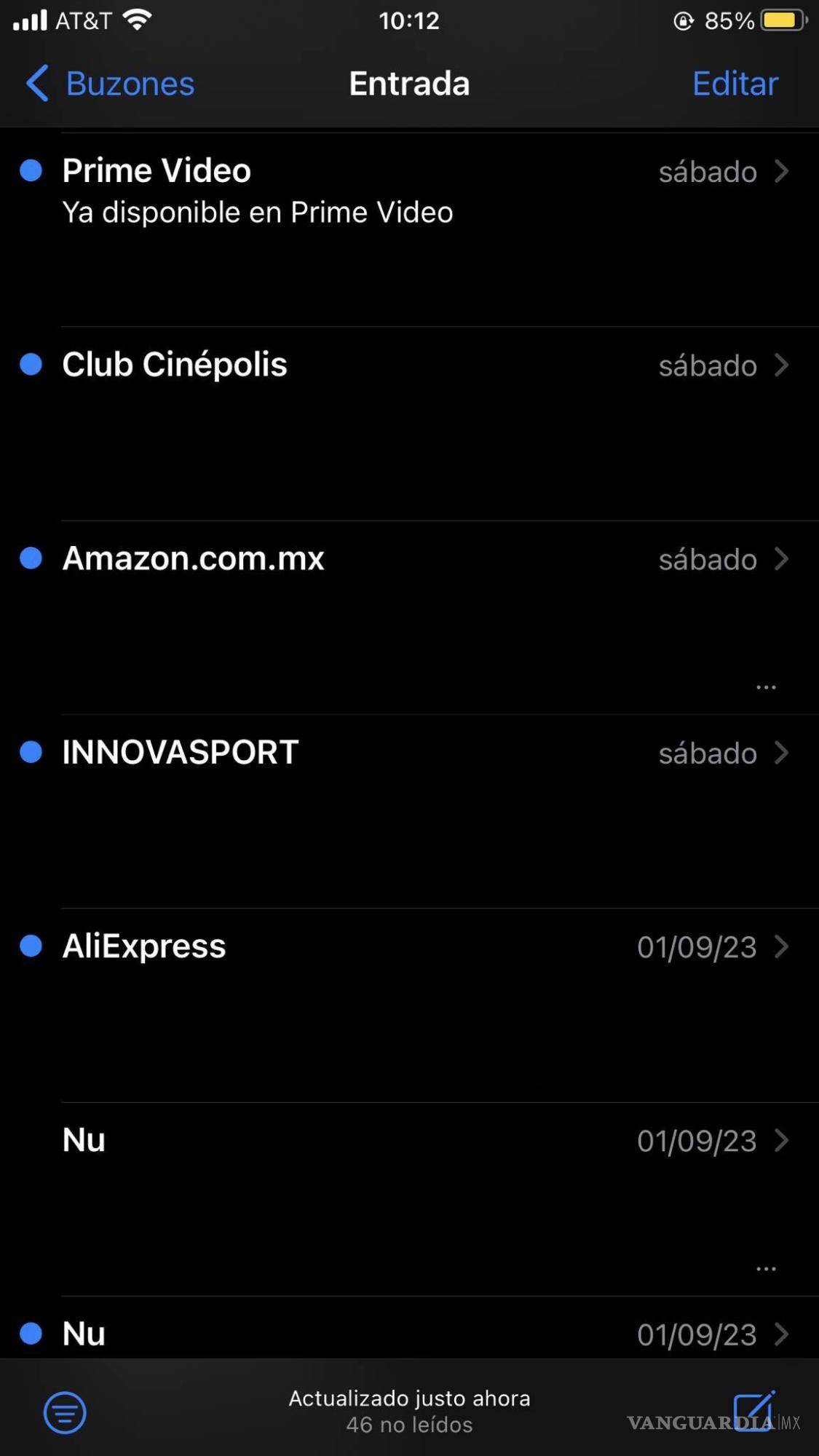Viewport: 819px width, 1456px height.
Task: Tap Editar to edit the inbox
Action: pos(735,84)
